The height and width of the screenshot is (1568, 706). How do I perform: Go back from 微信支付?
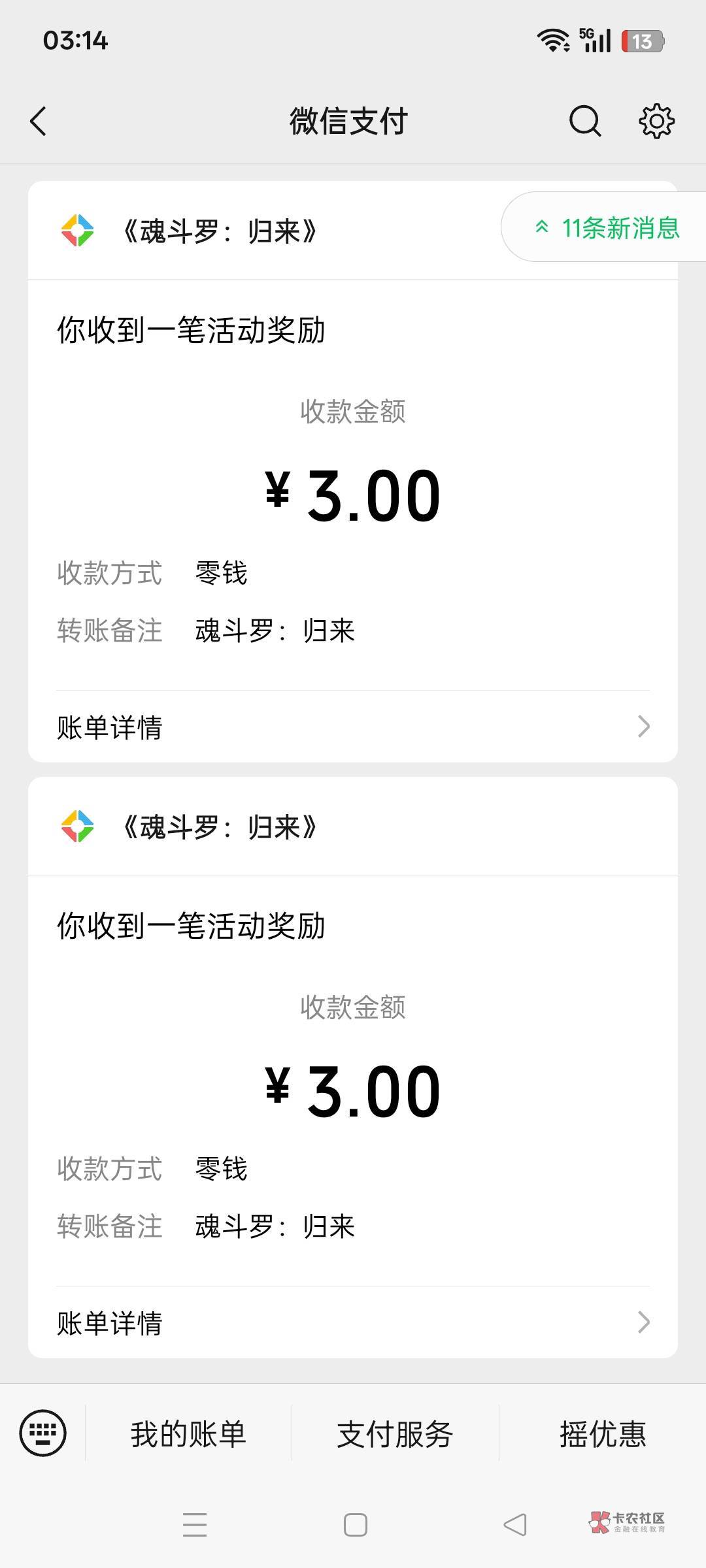pyautogui.click(x=39, y=122)
